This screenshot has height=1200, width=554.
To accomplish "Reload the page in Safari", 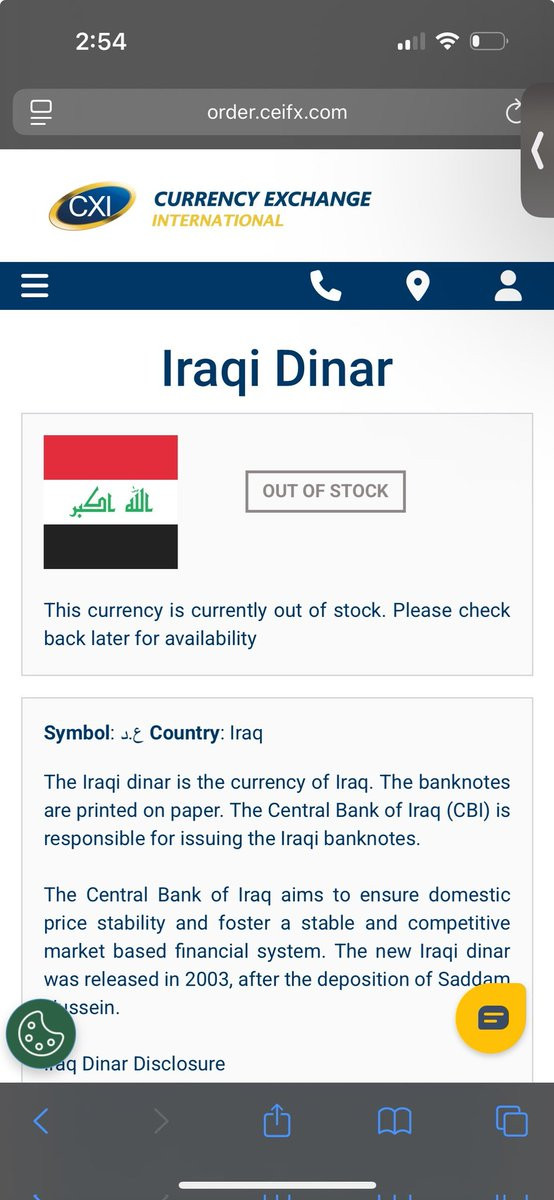I will [x=514, y=112].
